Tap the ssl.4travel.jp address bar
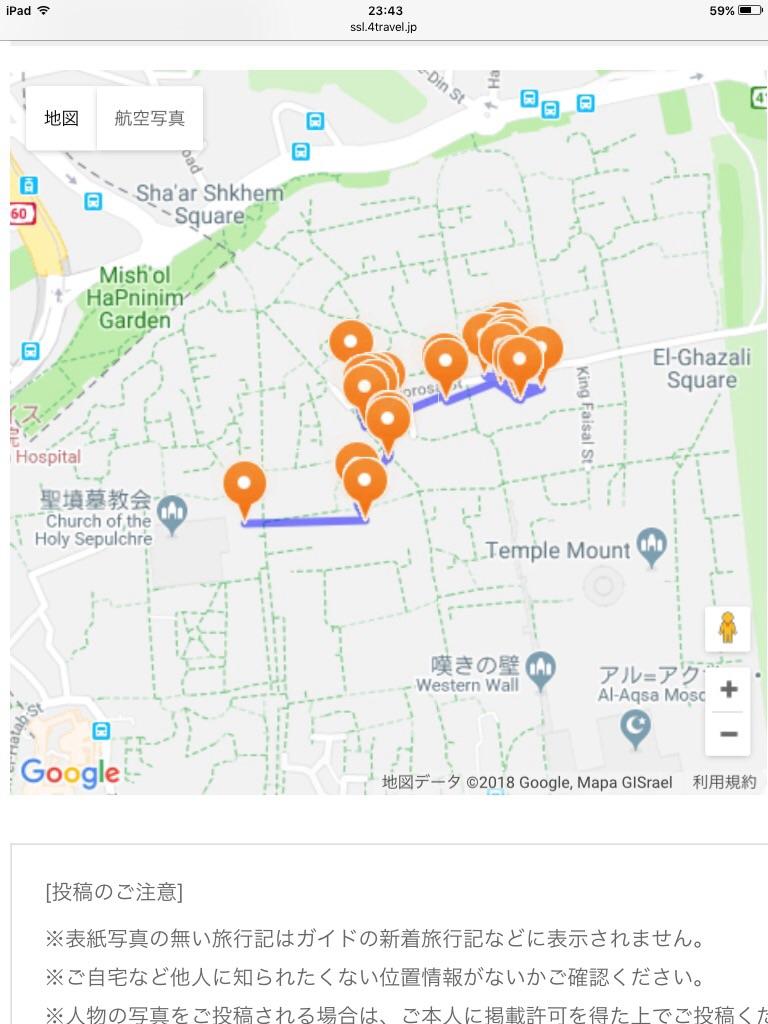Image resolution: width=768 pixels, height=1024 pixels. [x=384, y=27]
